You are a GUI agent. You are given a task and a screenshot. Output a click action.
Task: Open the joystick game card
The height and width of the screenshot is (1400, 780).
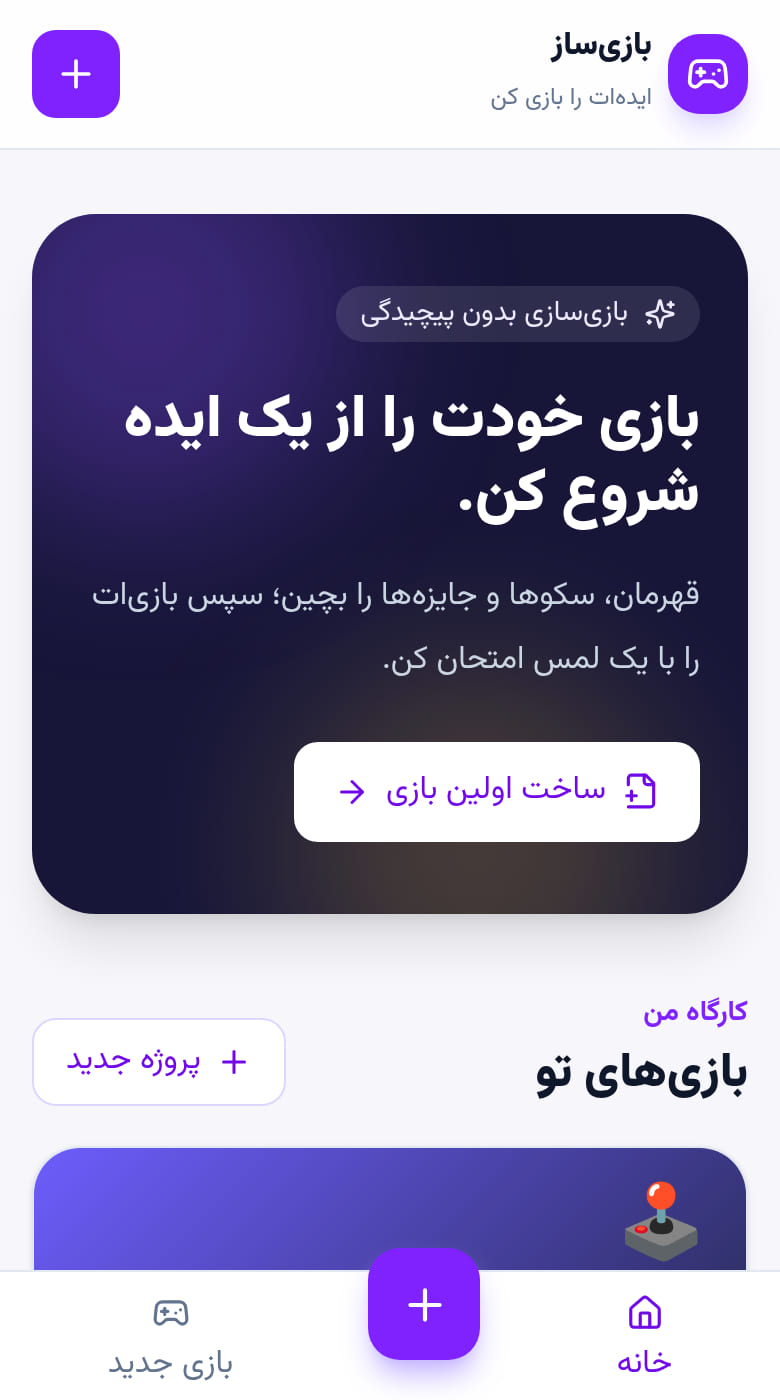click(390, 1210)
